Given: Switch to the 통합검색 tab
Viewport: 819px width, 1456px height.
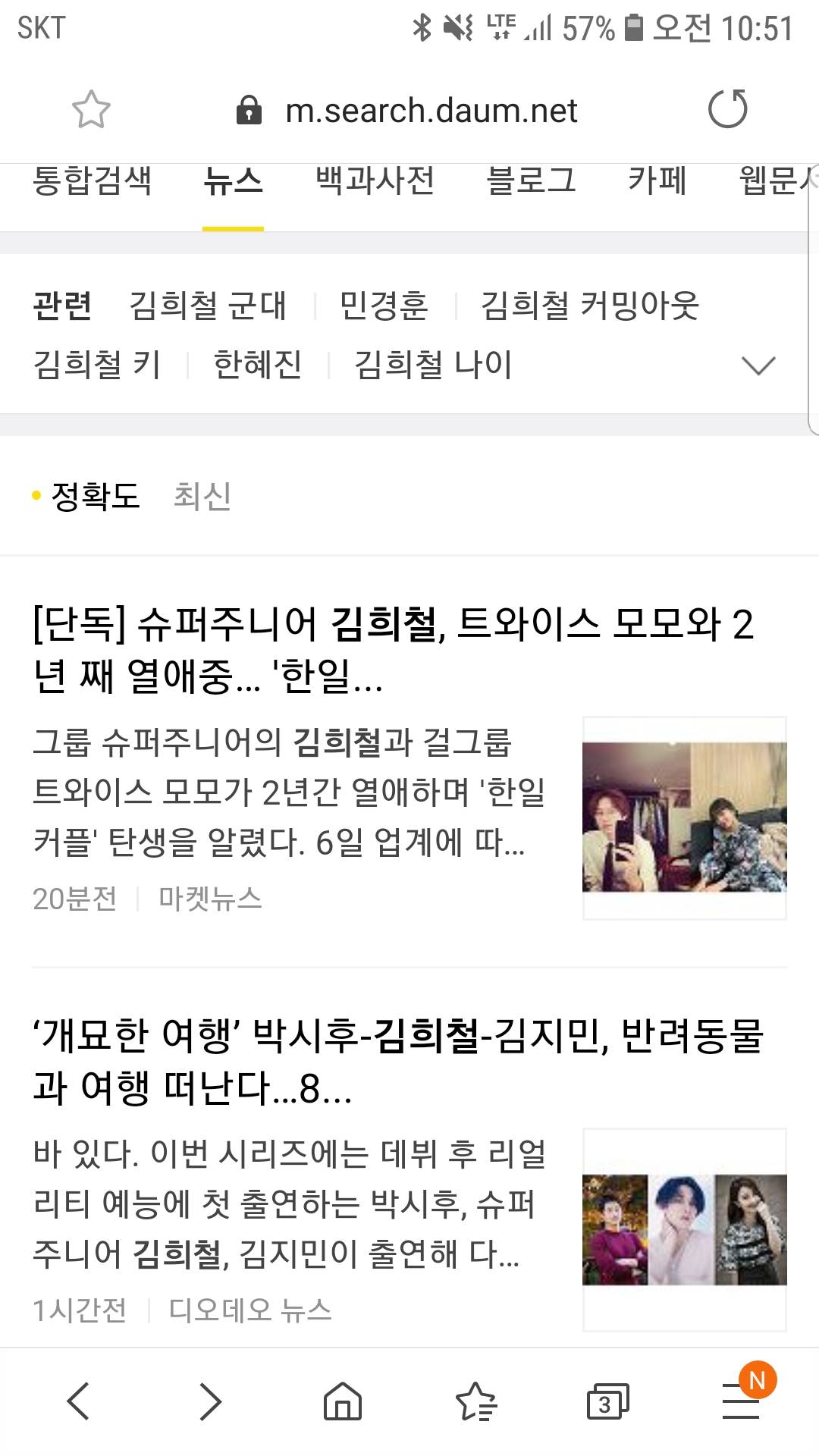Looking at the screenshot, I should (93, 180).
